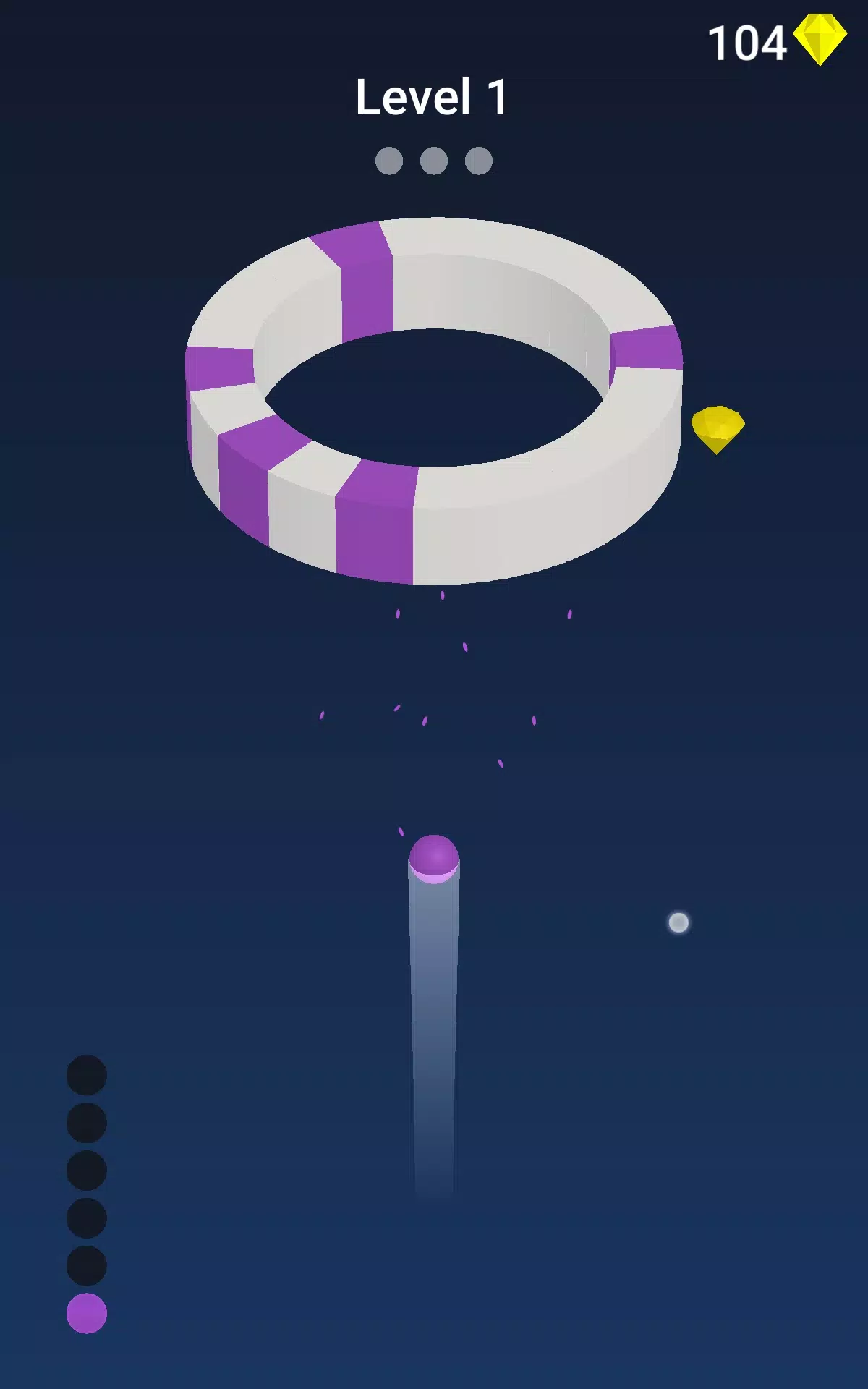Tap the Level 1 heading
Viewport: 868px width, 1389px height.
[432, 98]
